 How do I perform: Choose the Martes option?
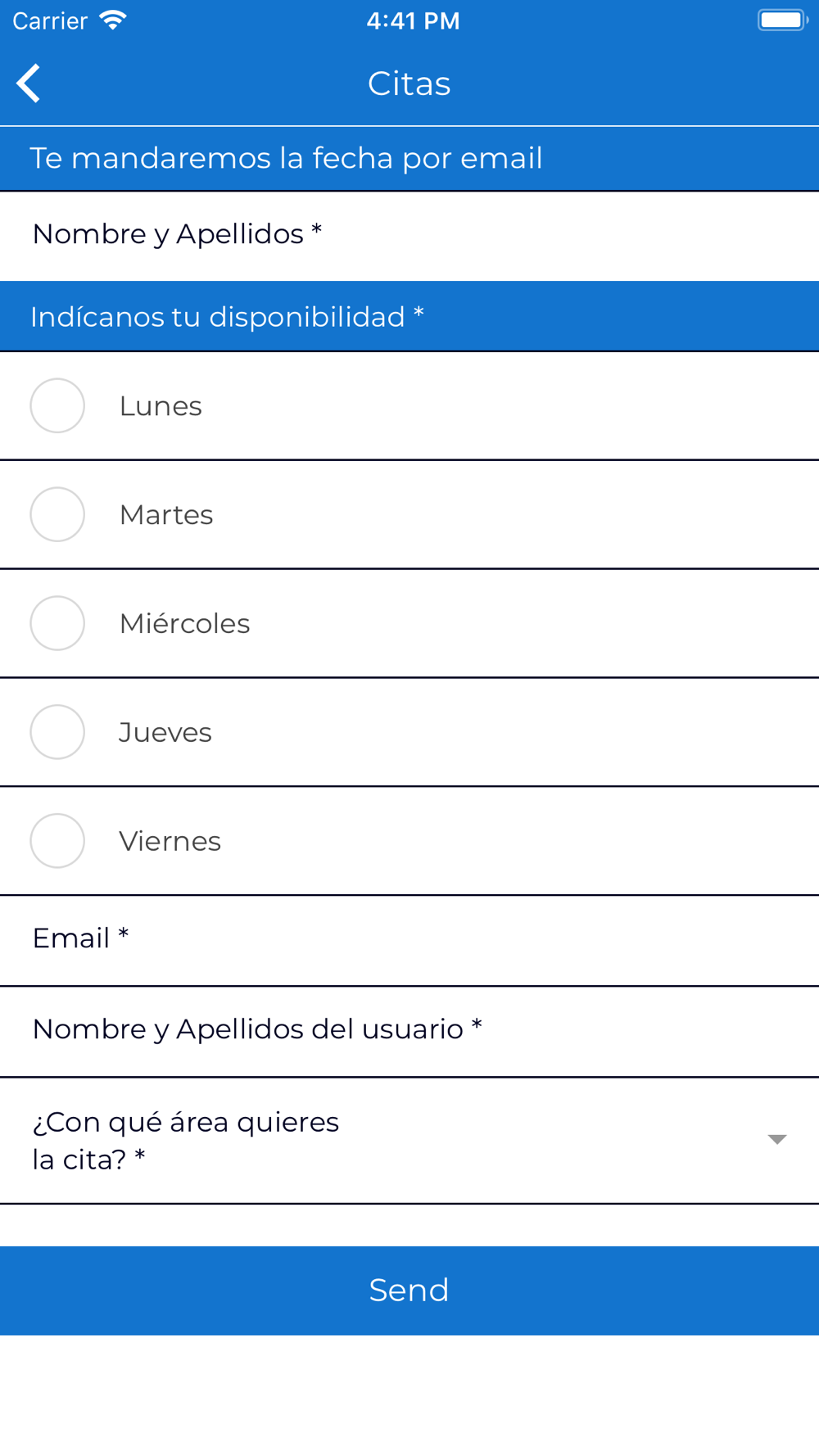[57, 514]
